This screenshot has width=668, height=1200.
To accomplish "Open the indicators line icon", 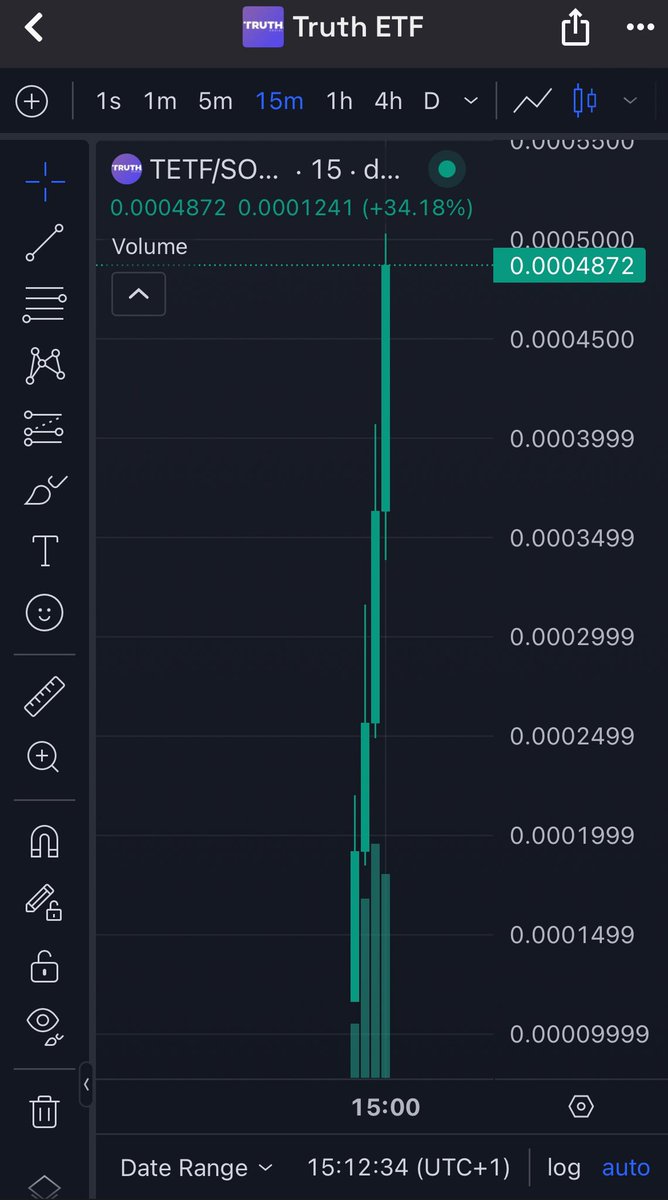I will click(x=532, y=101).
